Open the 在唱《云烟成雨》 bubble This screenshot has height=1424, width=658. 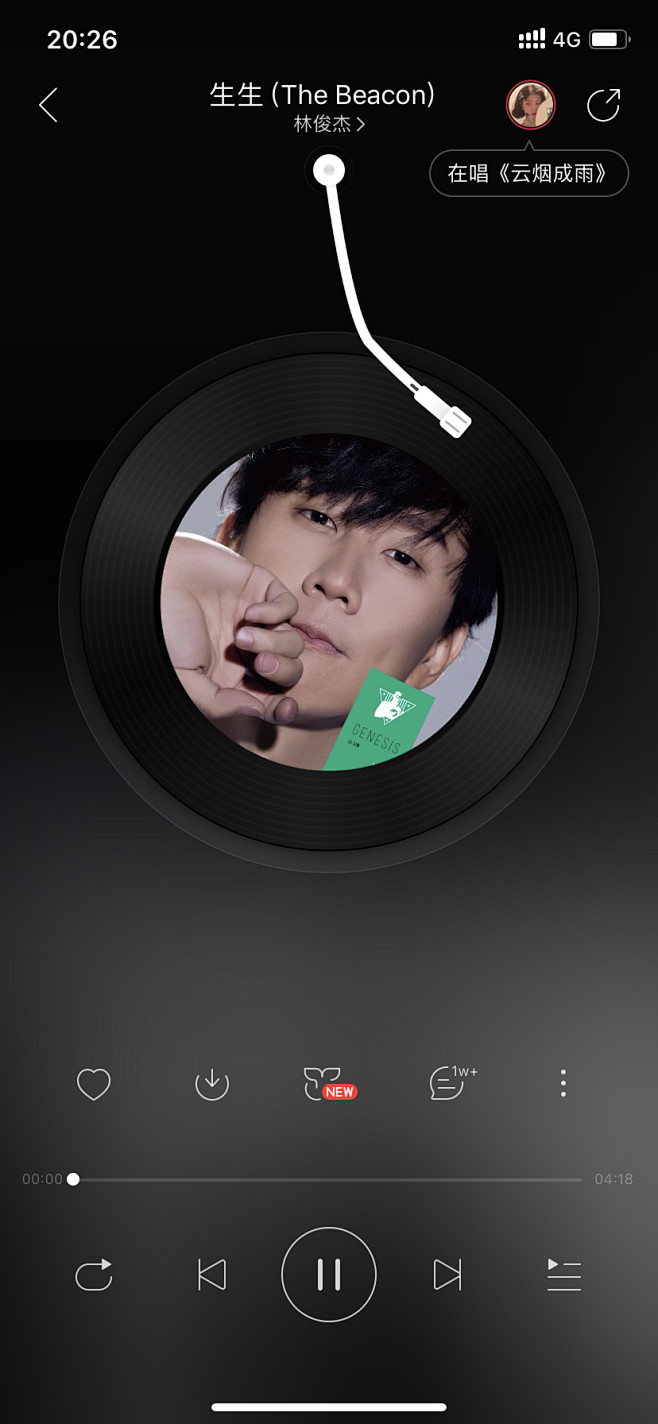point(528,174)
